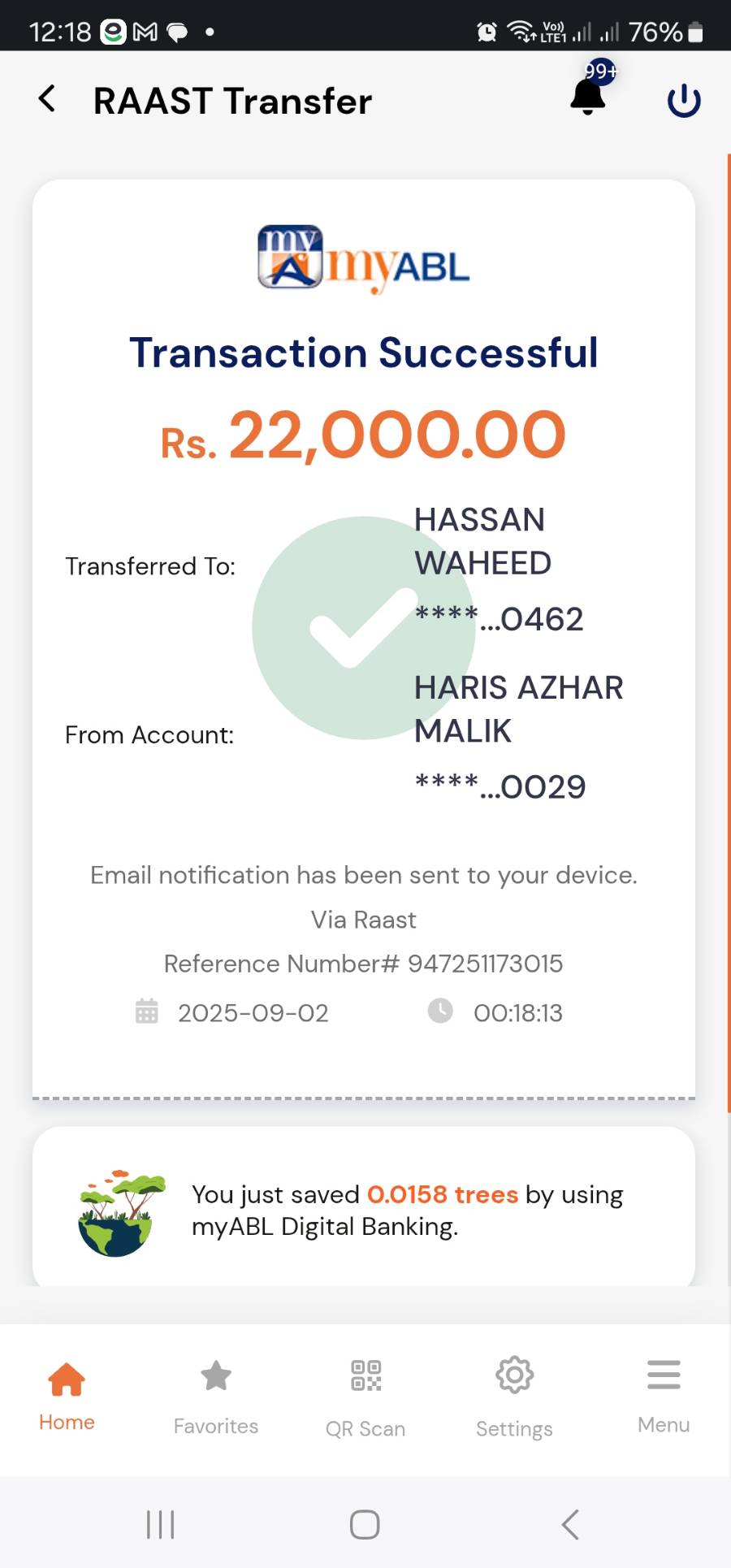
Task: Tap the power icon to log out
Action: point(684,101)
